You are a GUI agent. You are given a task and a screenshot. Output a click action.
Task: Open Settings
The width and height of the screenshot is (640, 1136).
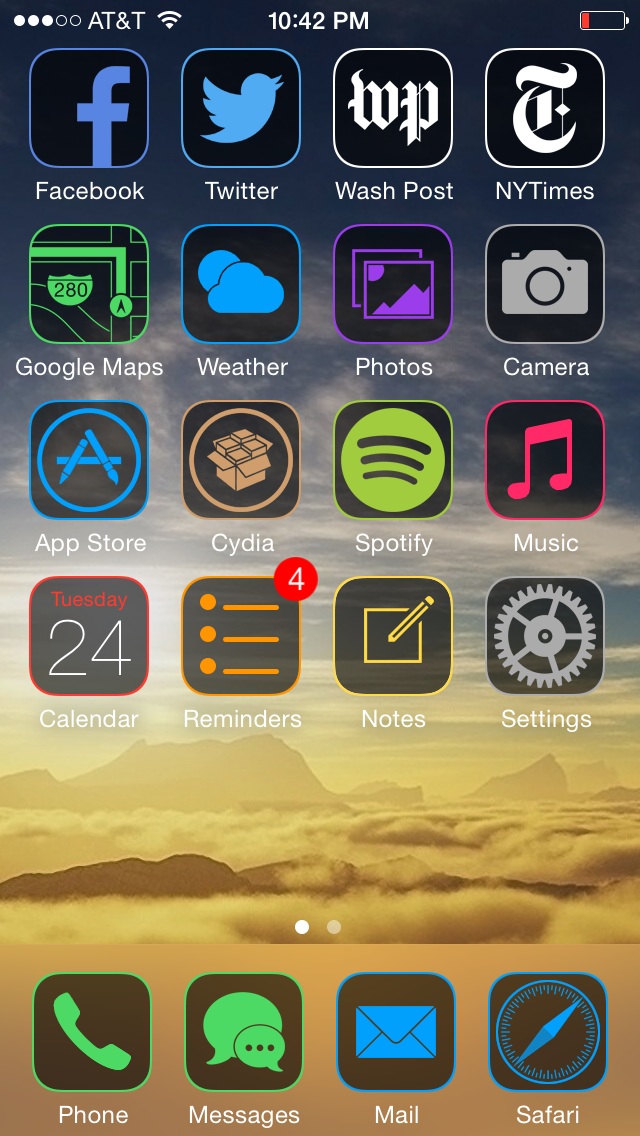545,636
